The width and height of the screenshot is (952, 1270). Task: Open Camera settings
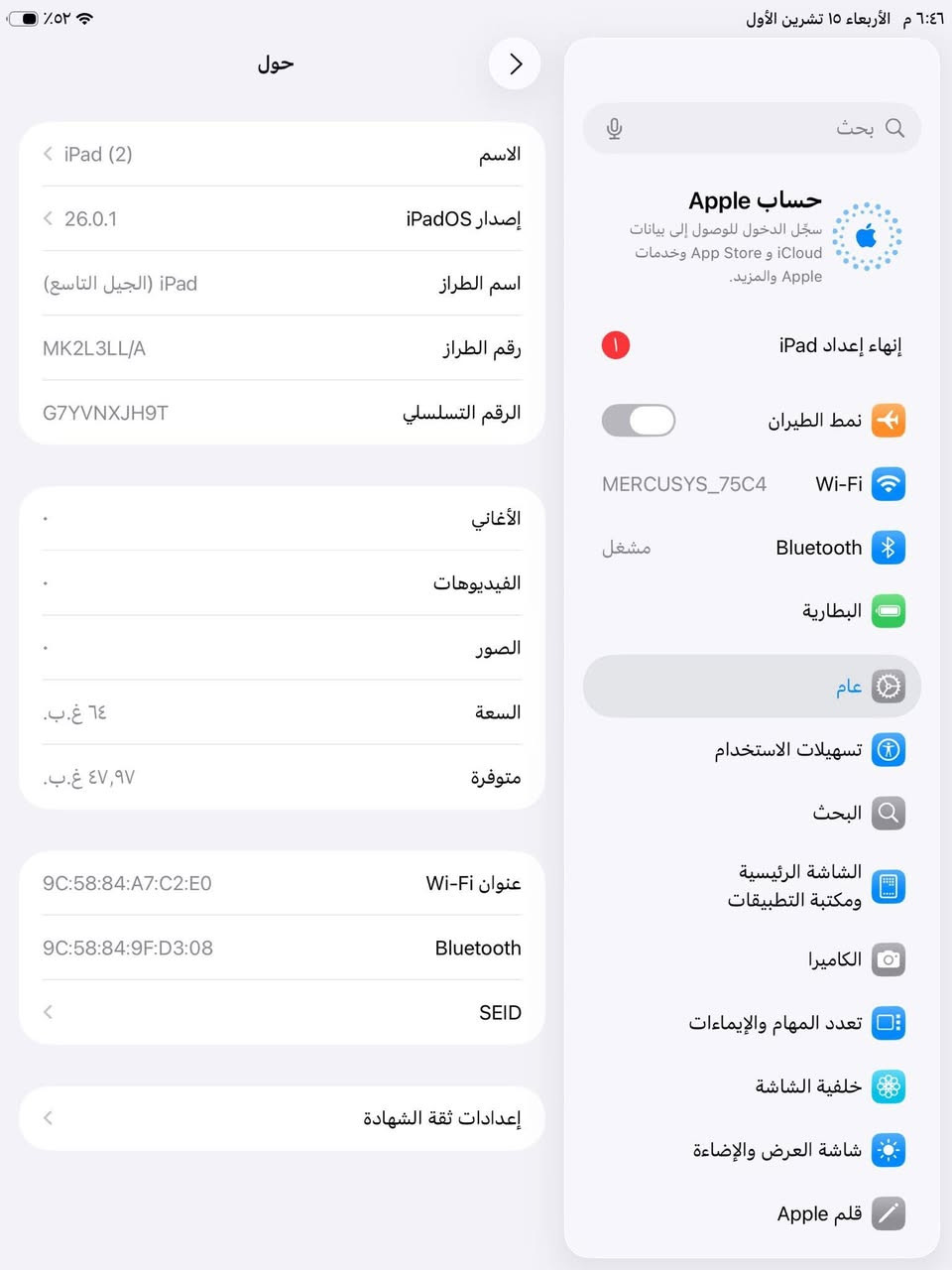click(754, 959)
